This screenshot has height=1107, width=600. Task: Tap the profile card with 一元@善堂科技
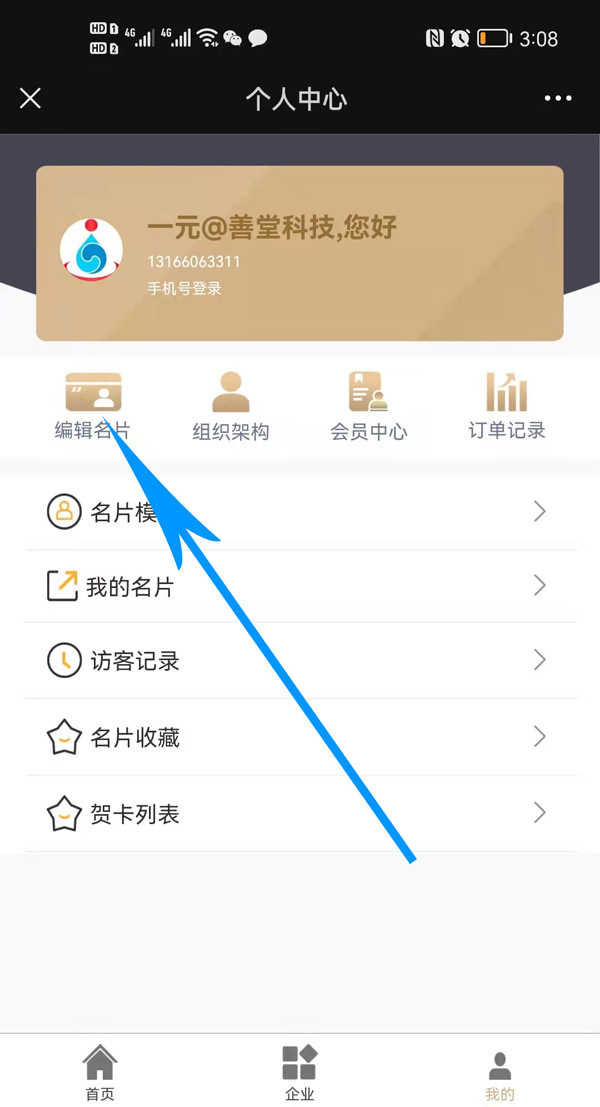click(300, 253)
